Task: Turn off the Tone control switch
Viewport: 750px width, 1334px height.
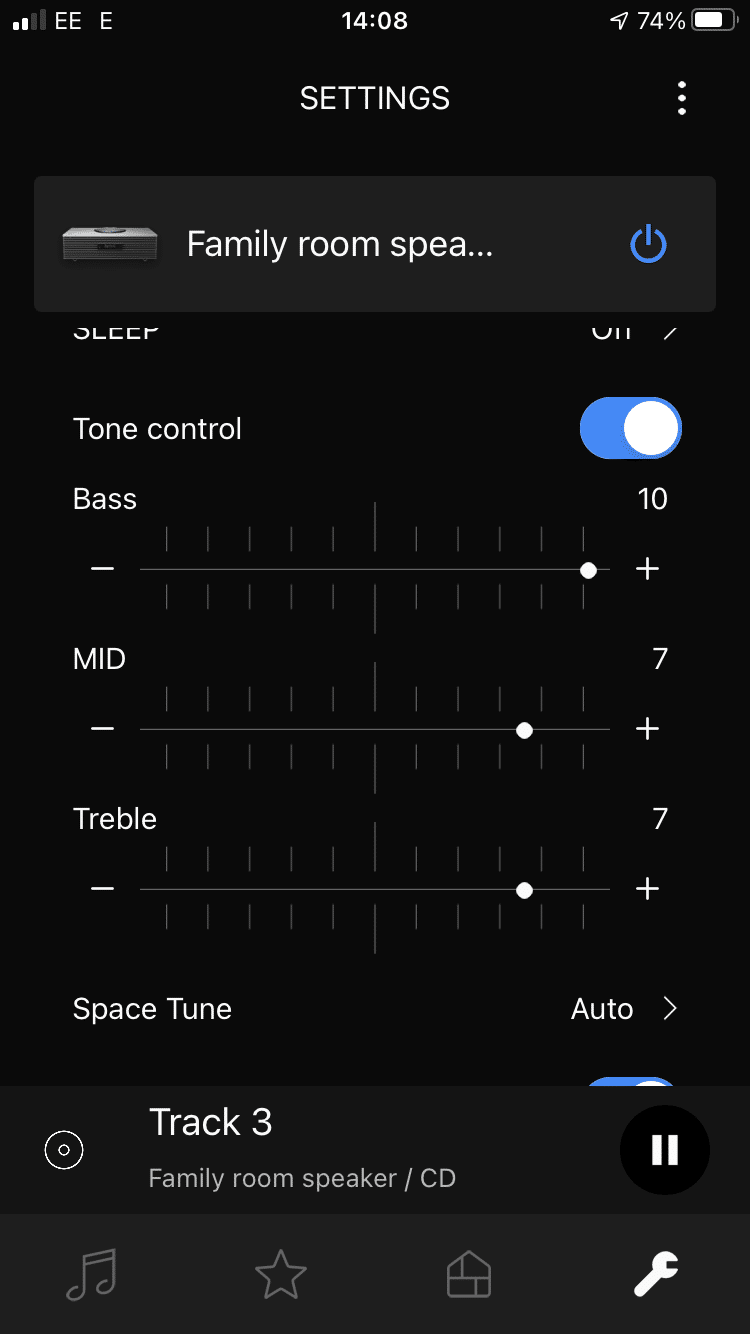Action: click(630, 428)
